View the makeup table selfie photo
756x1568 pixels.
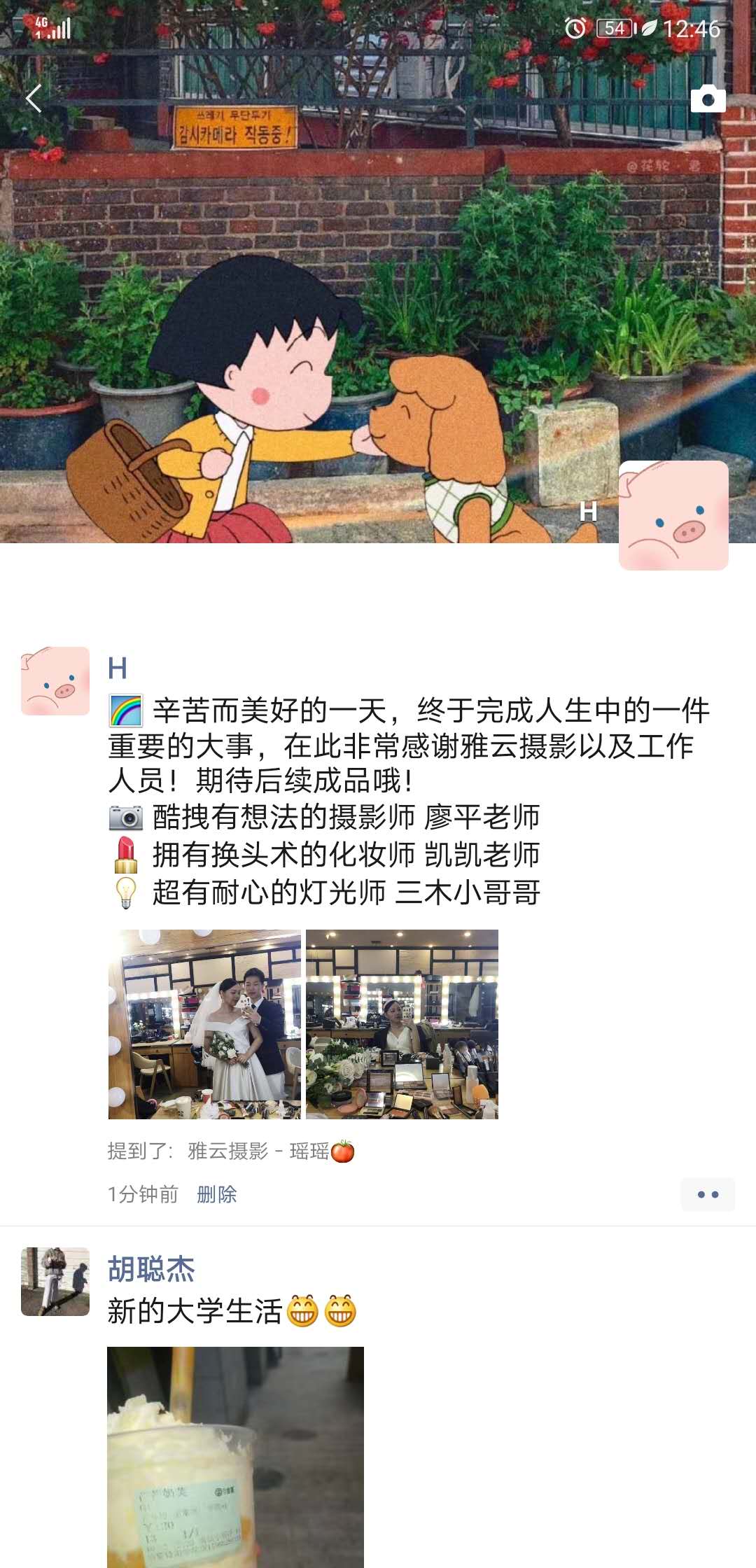click(x=402, y=1024)
